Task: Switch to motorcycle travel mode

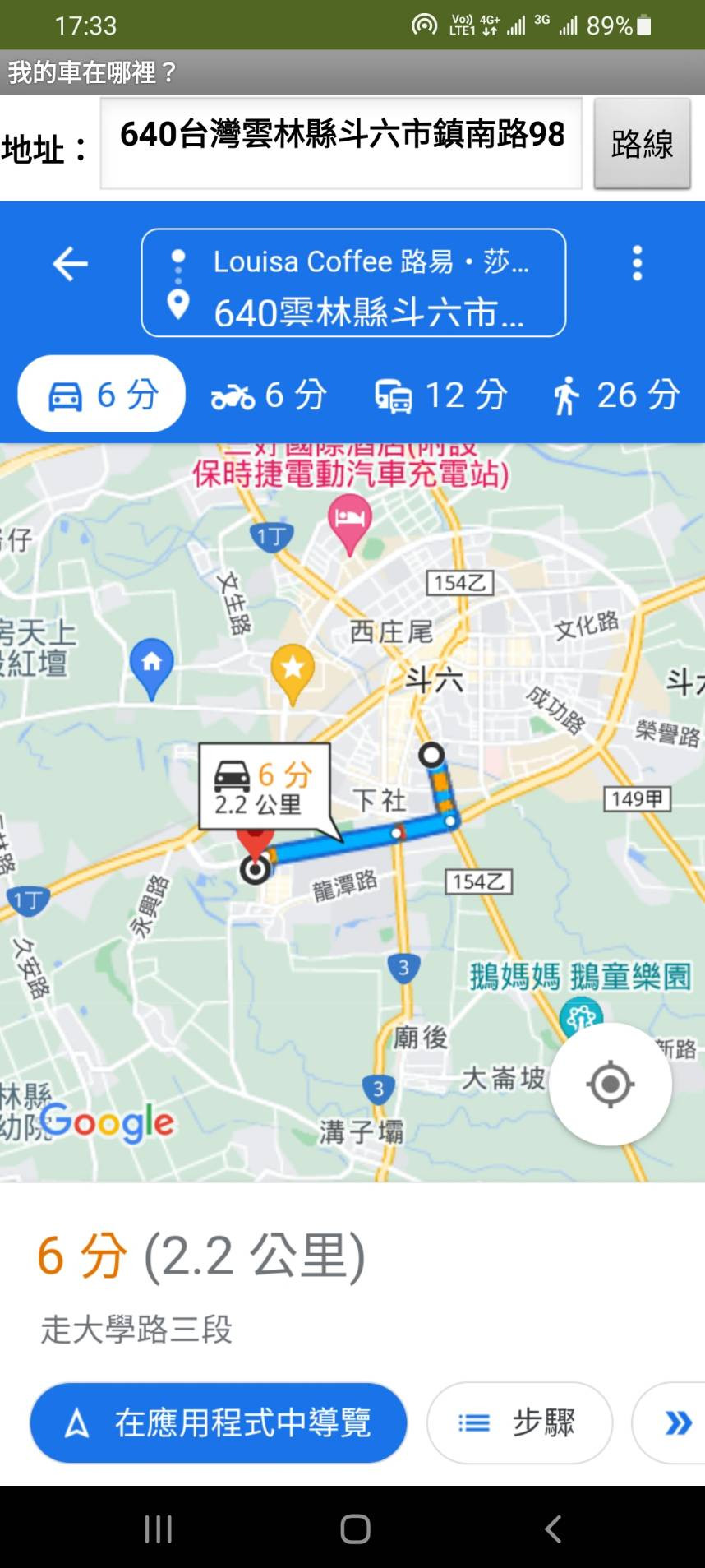Action: click(270, 395)
